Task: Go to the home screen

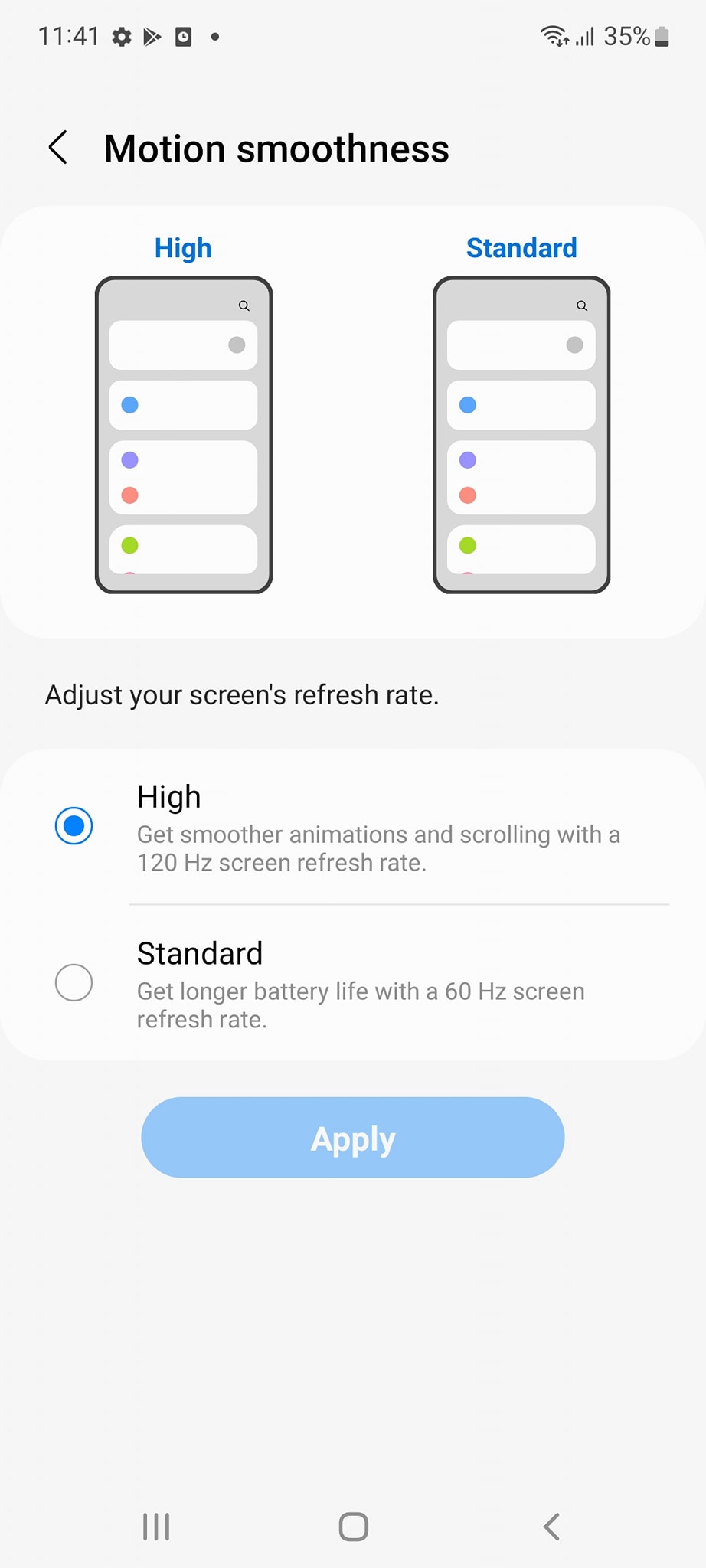Action: (x=353, y=1527)
